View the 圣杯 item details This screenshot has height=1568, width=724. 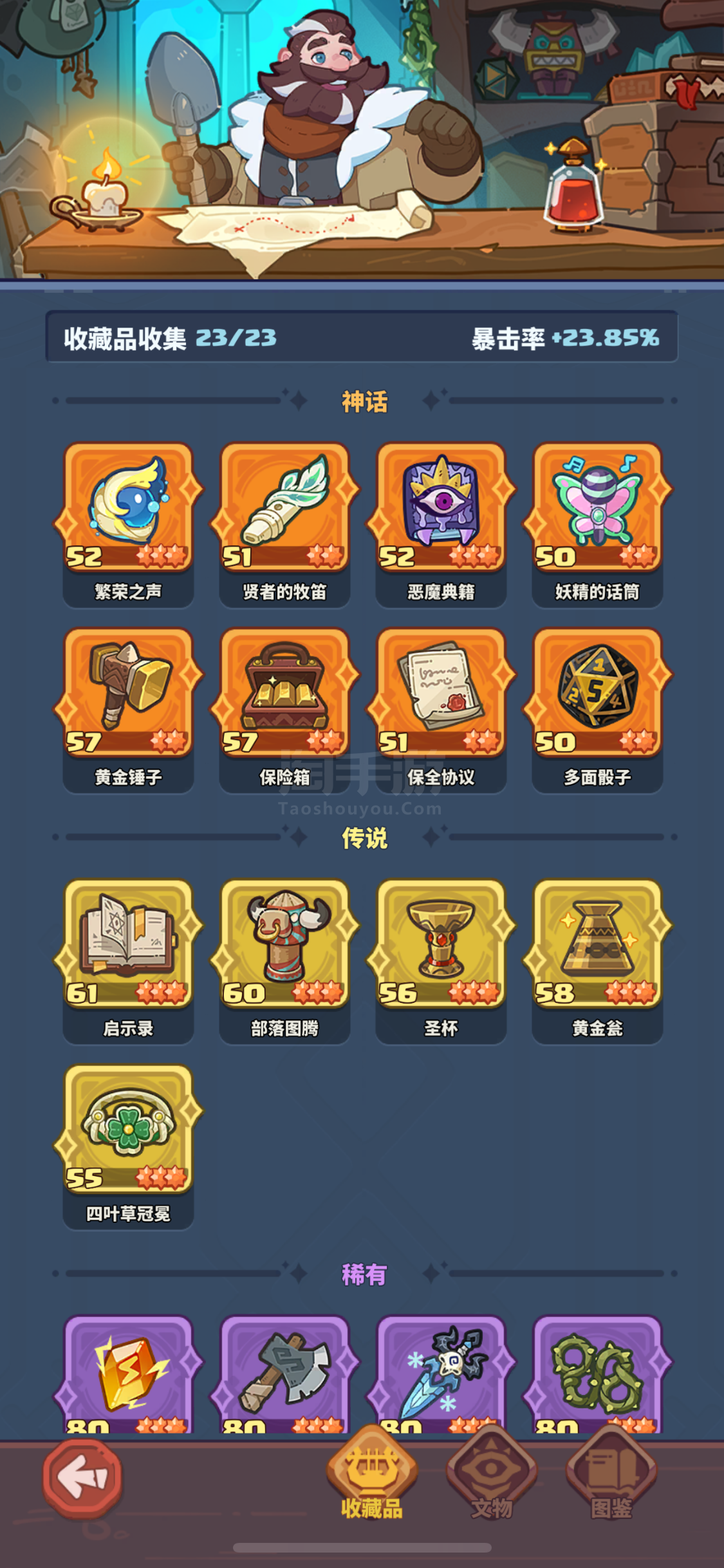pyautogui.click(x=441, y=945)
